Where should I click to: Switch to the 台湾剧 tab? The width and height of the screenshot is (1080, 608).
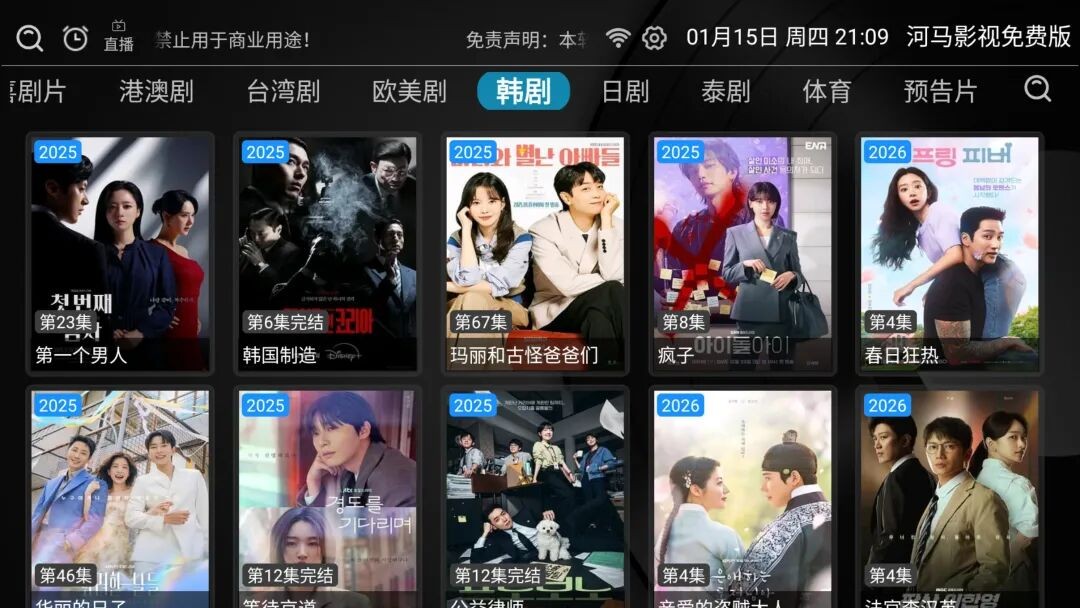coord(283,91)
